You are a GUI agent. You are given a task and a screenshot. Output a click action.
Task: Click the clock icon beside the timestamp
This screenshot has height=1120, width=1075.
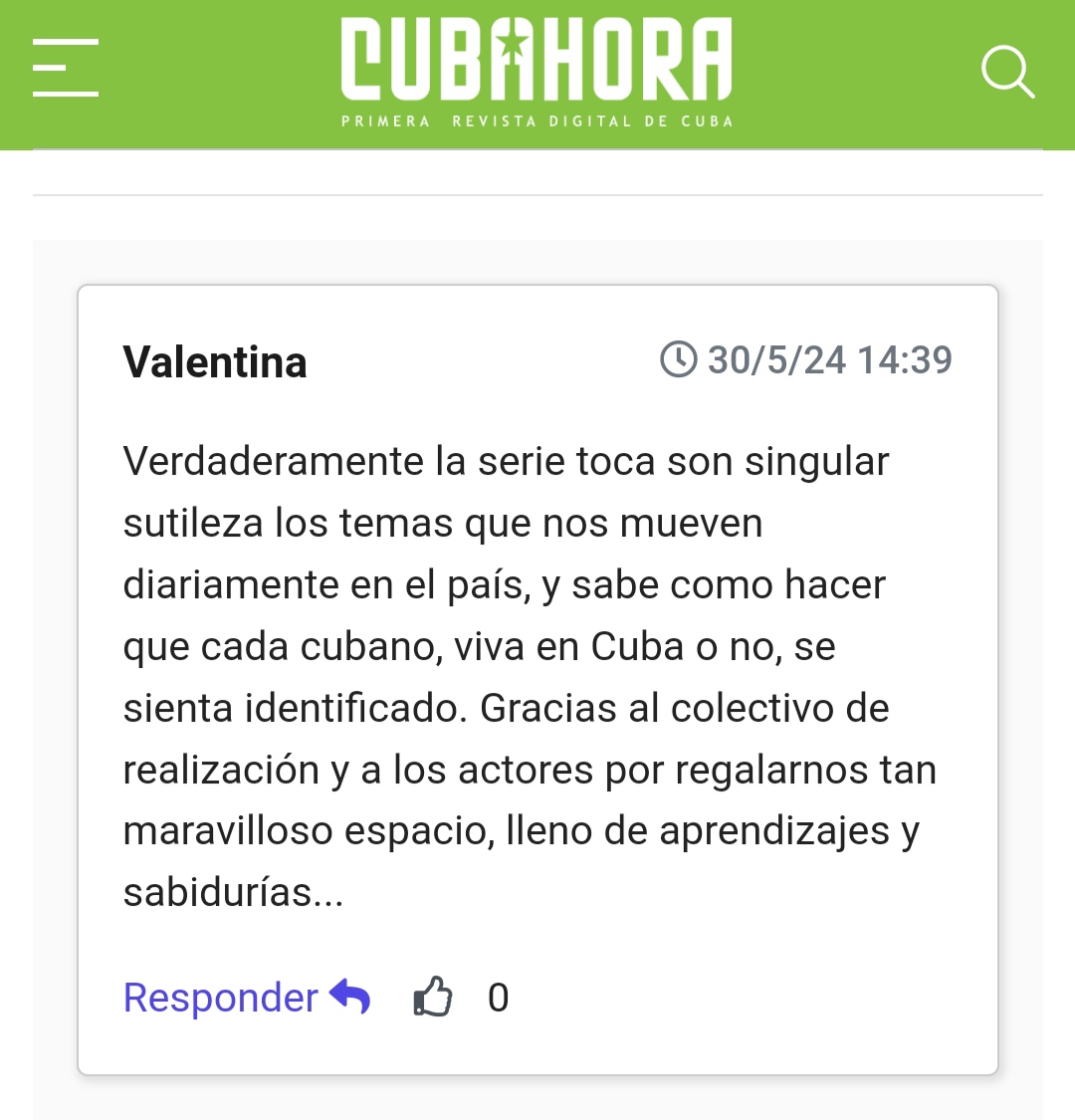[679, 360]
